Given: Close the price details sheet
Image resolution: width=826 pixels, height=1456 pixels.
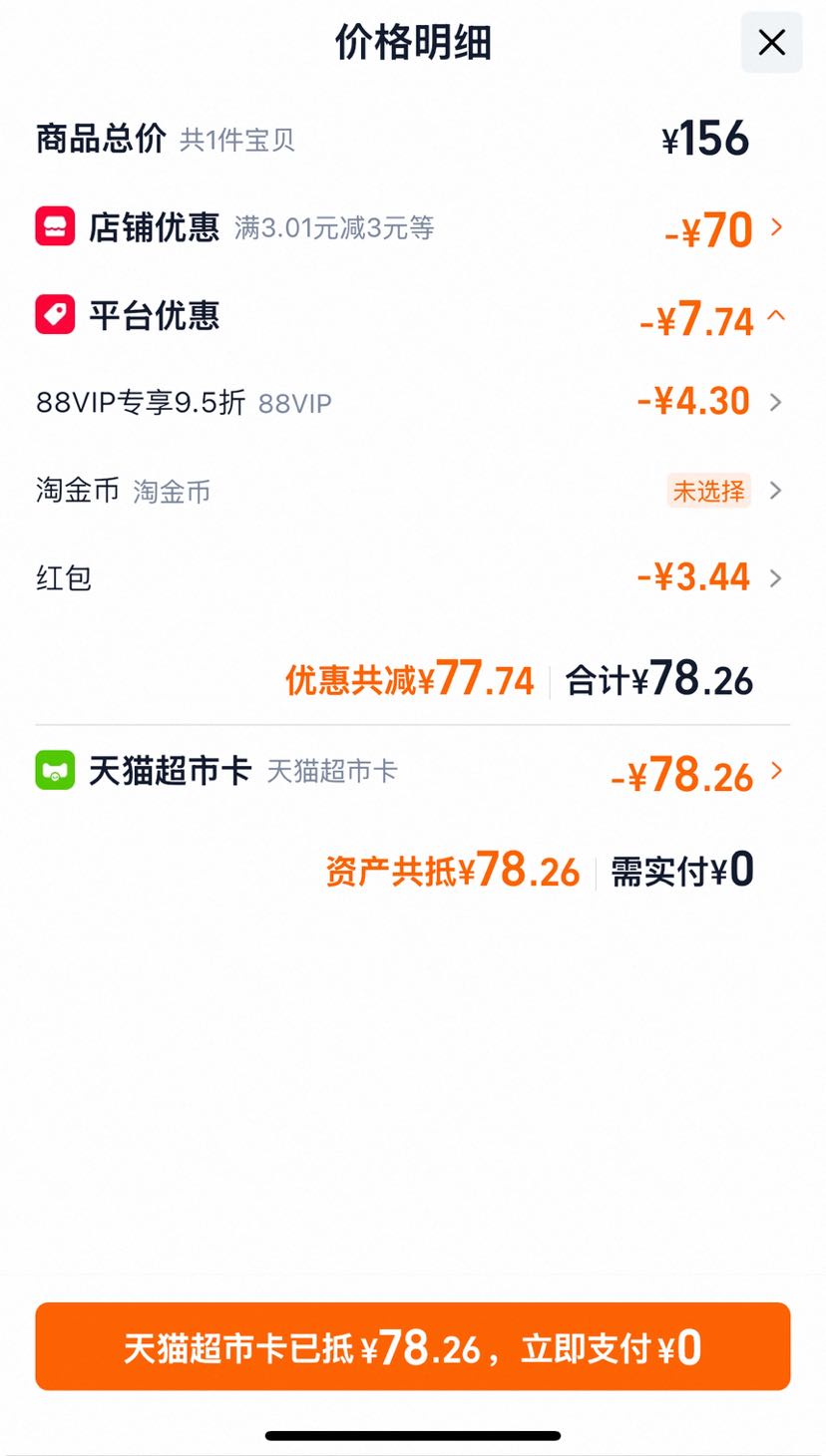Looking at the screenshot, I should click(x=771, y=42).
